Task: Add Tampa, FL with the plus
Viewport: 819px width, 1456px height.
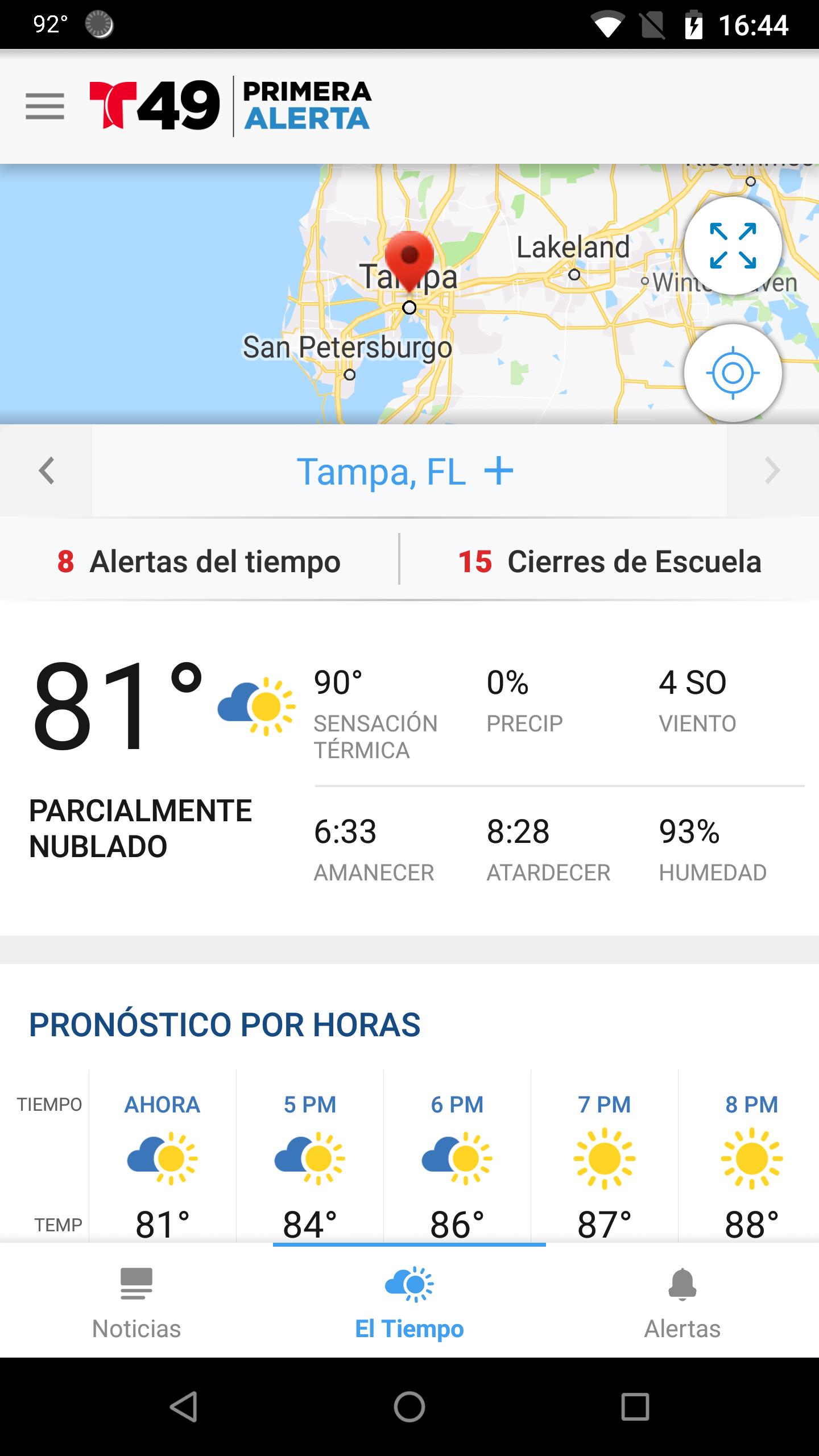Action: coord(499,471)
